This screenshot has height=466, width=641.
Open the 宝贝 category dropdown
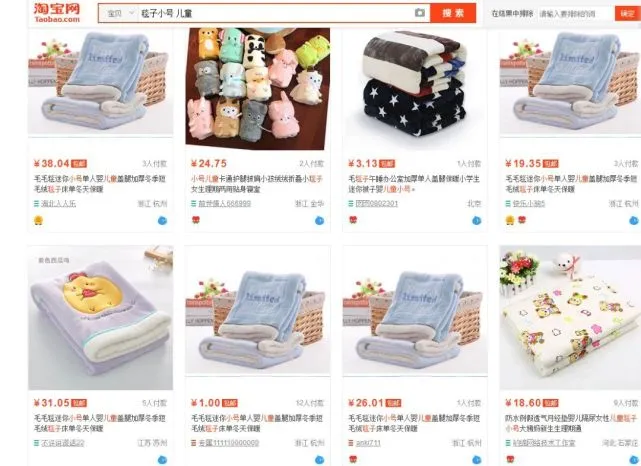pos(120,13)
